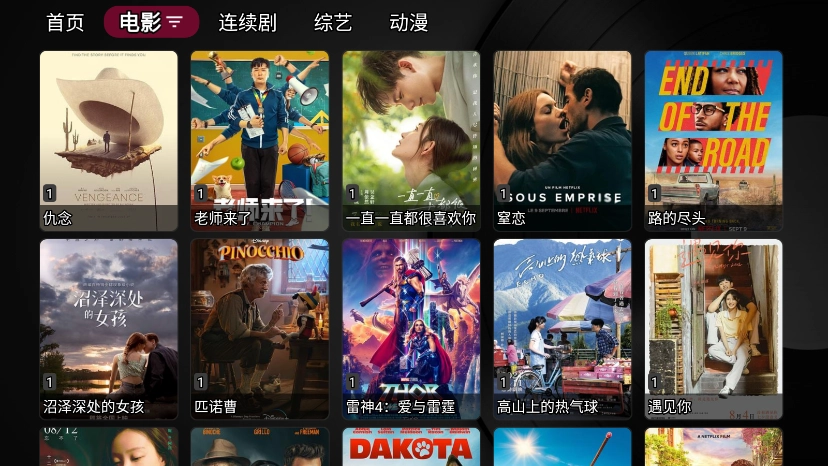This screenshot has width=828, height=466.
Task: Open 沼泽深处的女孩
Action: point(109,328)
